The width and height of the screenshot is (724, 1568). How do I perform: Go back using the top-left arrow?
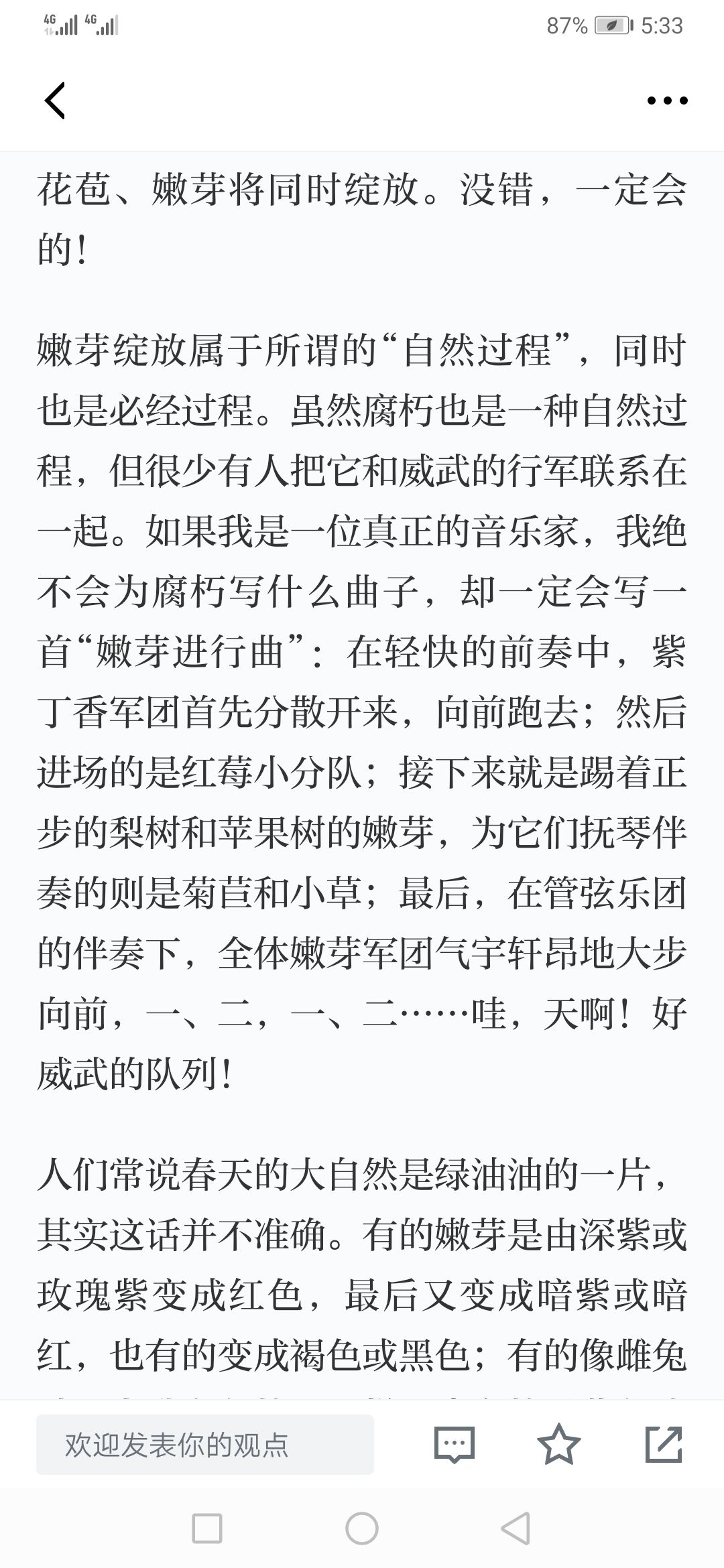(x=55, y=101)
